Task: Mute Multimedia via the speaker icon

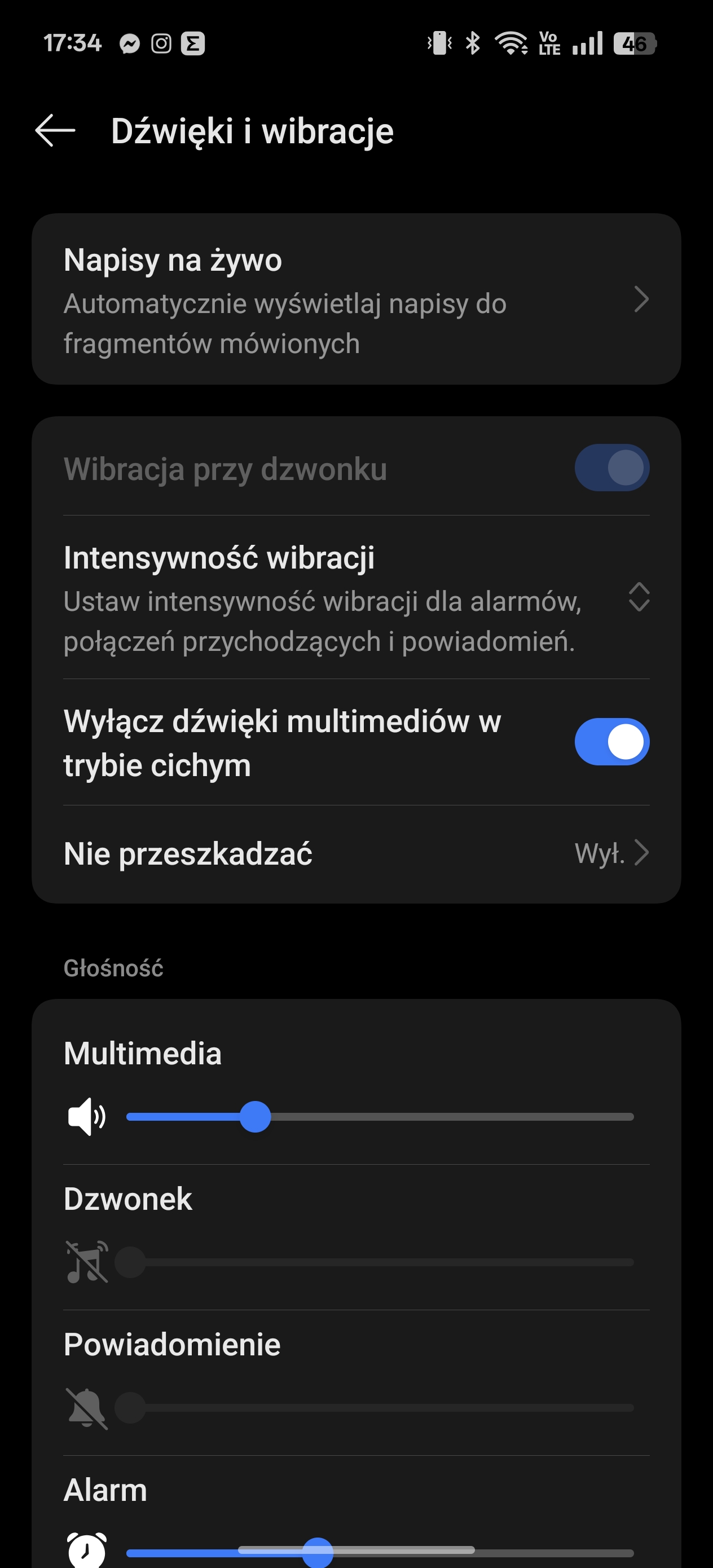Action: [86, 1117]
